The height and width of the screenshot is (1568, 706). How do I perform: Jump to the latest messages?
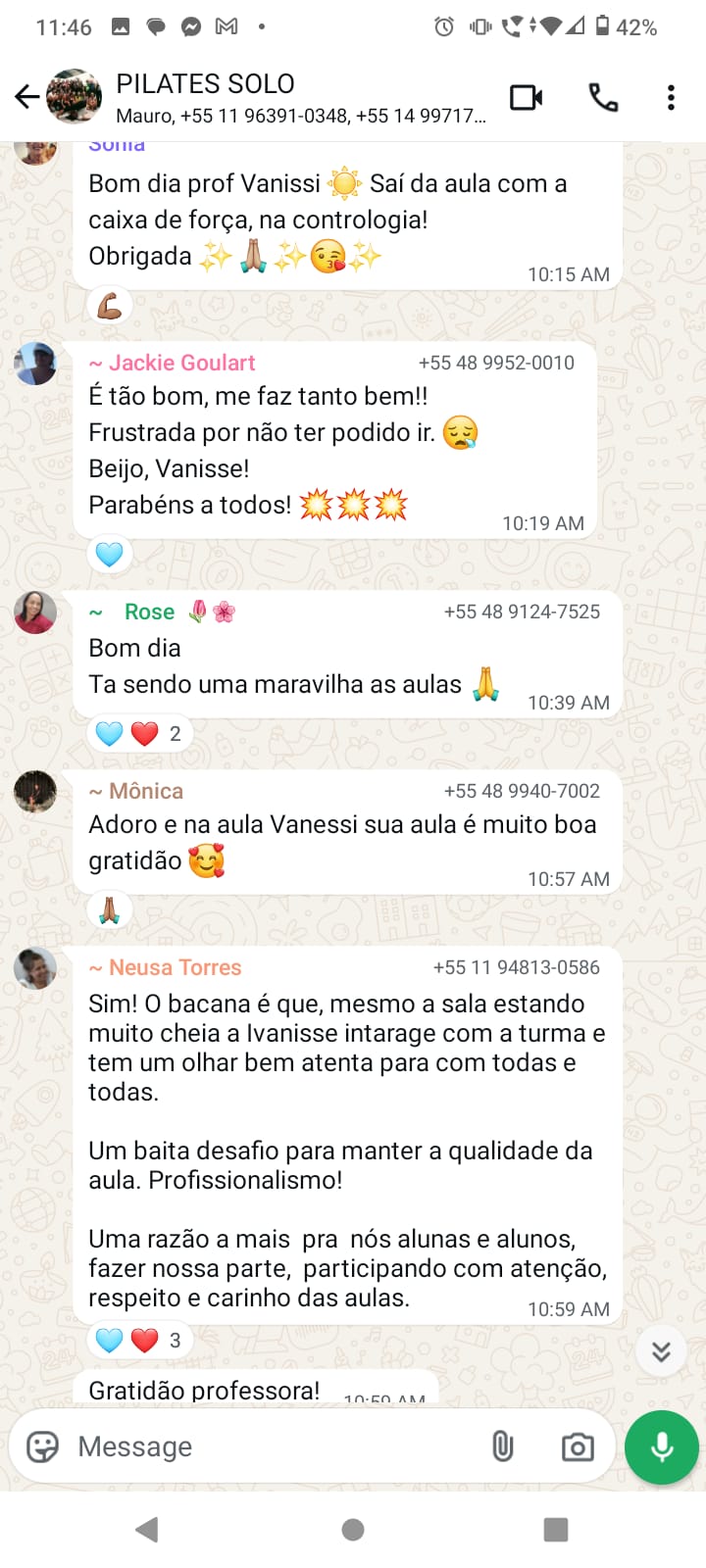(x=661, y=1351)
